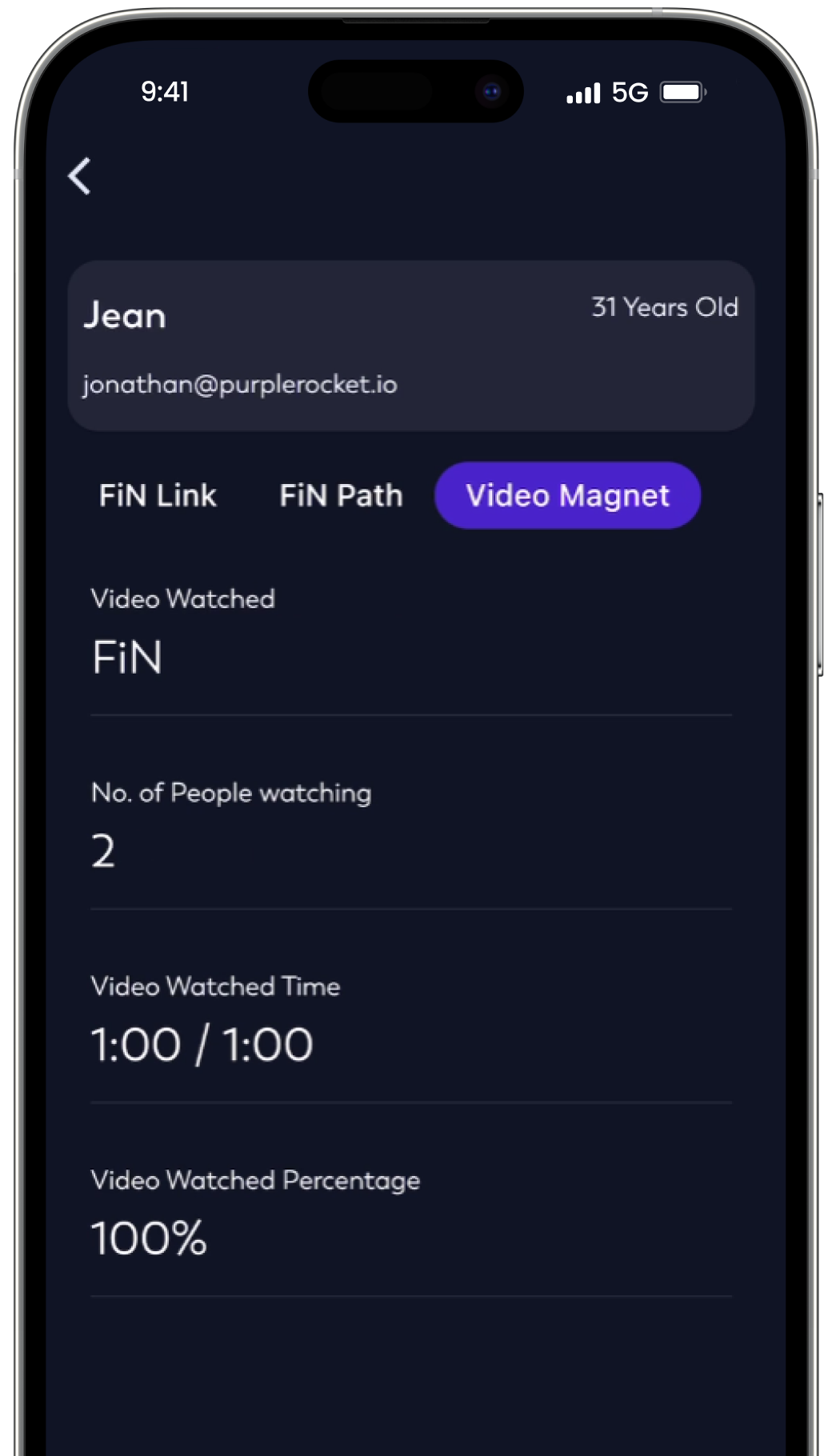This screenshot has width=832, height=1456.
Task: Select the Video Magnet tab
Action: point(567,496)
